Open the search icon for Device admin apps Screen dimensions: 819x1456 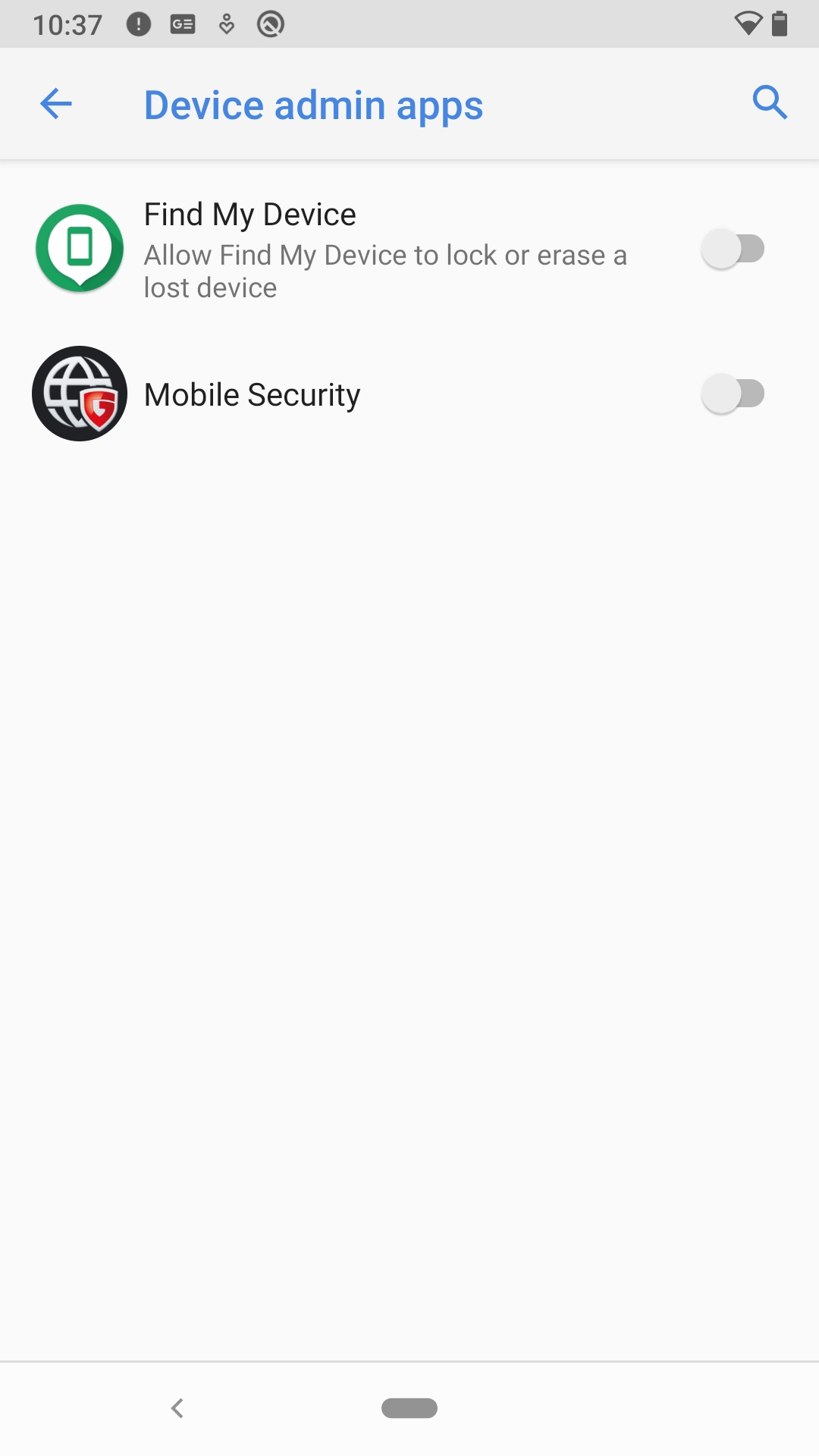point(770,103)
